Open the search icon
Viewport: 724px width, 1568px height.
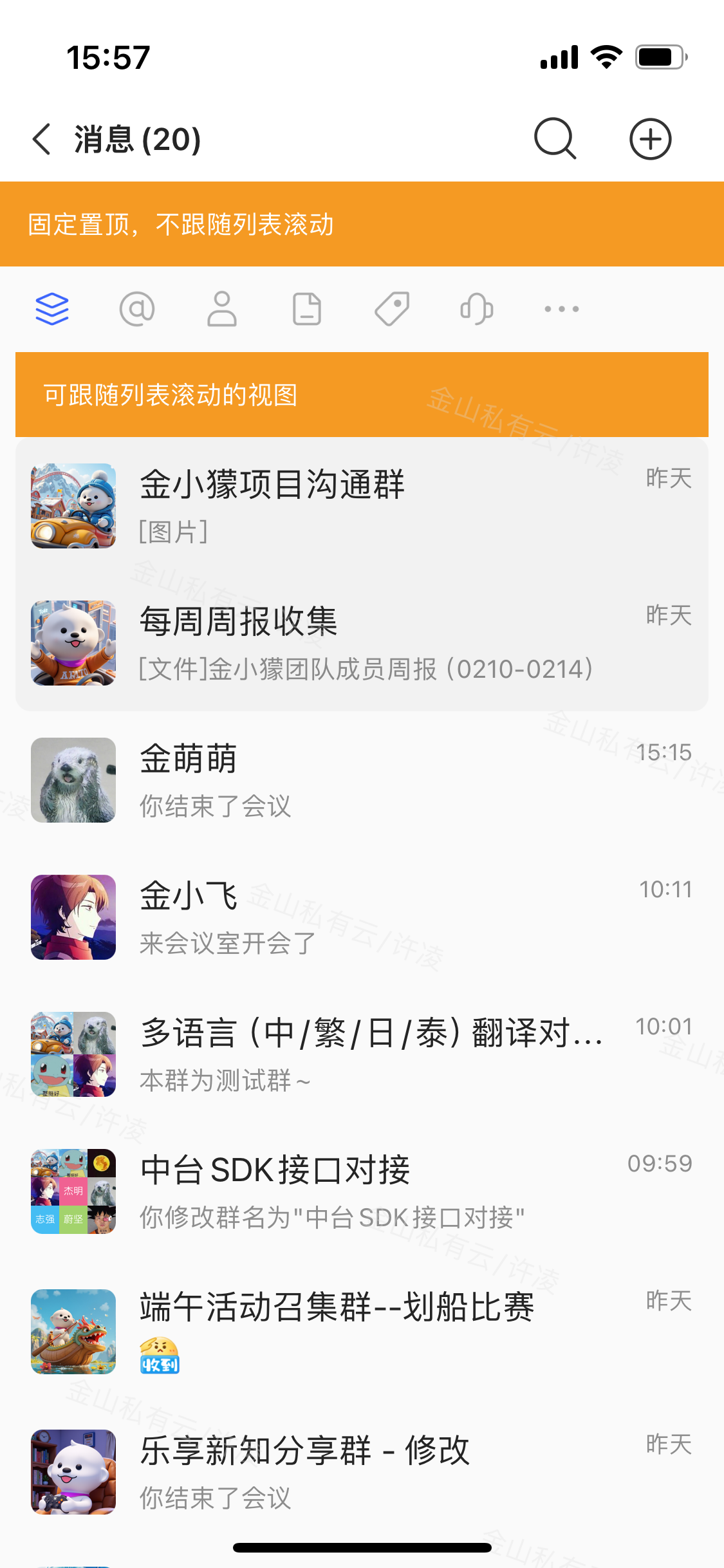555,138
